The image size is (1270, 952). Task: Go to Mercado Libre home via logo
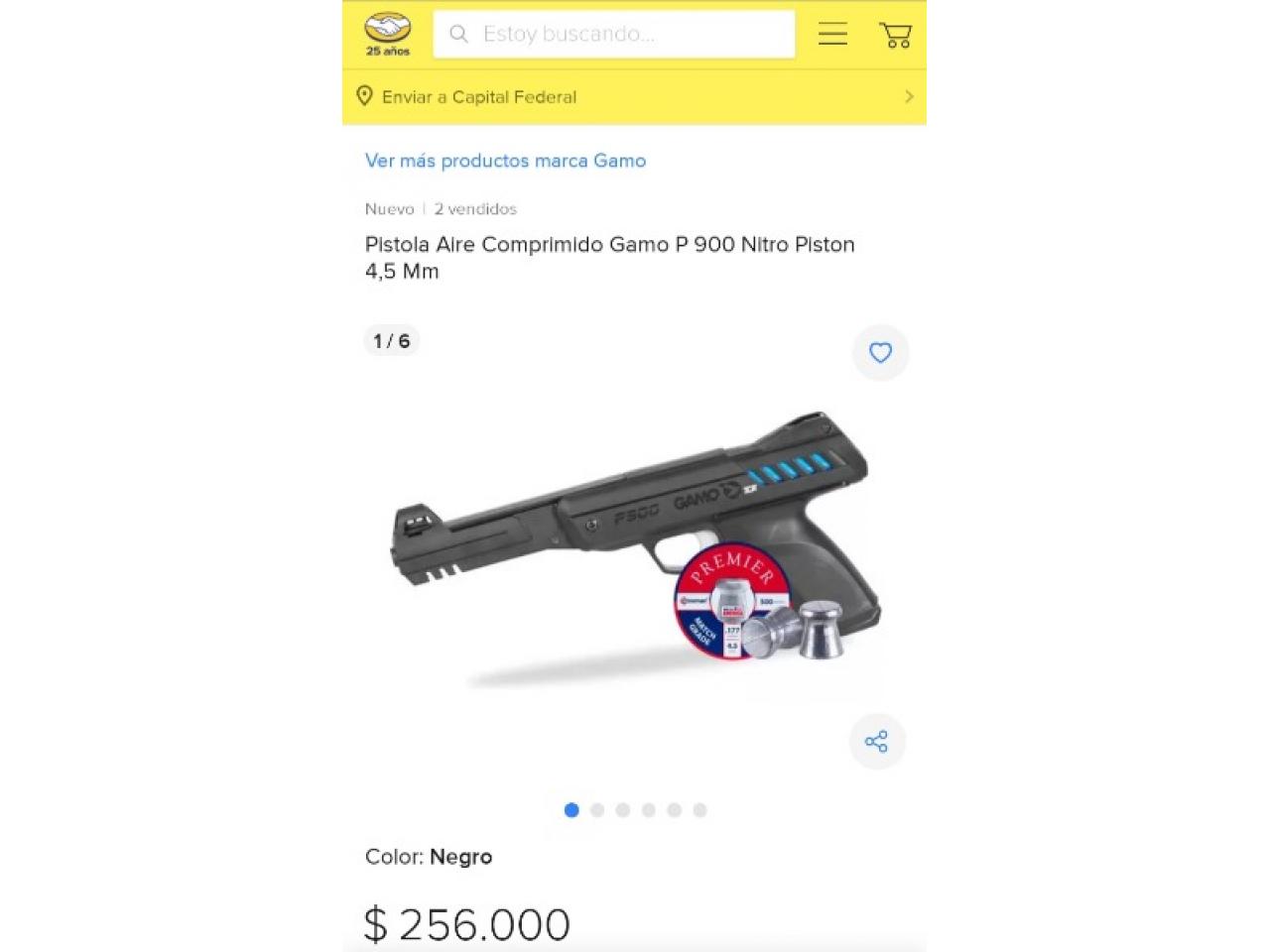(x=387, y=34)
